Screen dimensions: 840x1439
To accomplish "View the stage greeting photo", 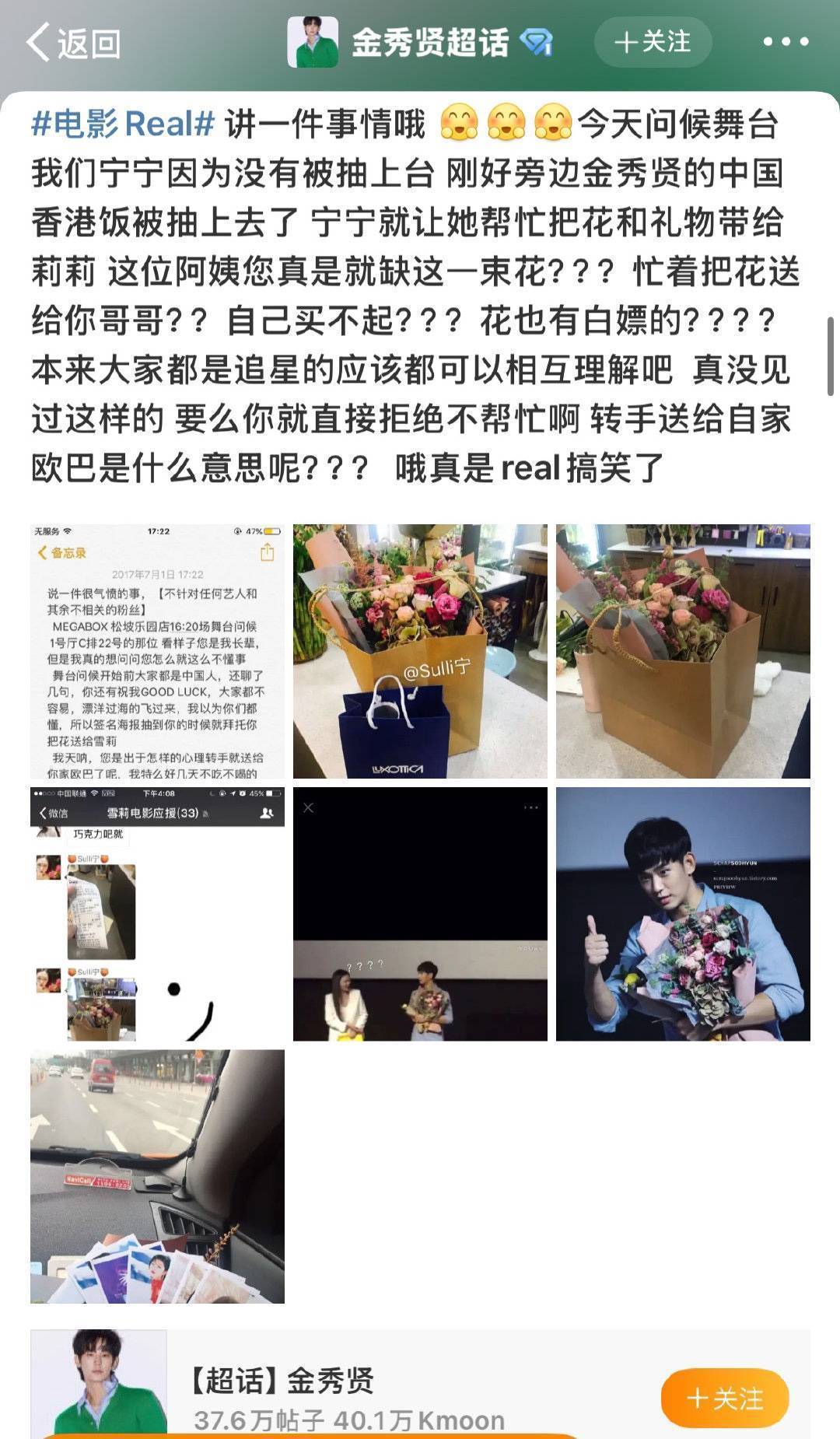I will [420, 914].
